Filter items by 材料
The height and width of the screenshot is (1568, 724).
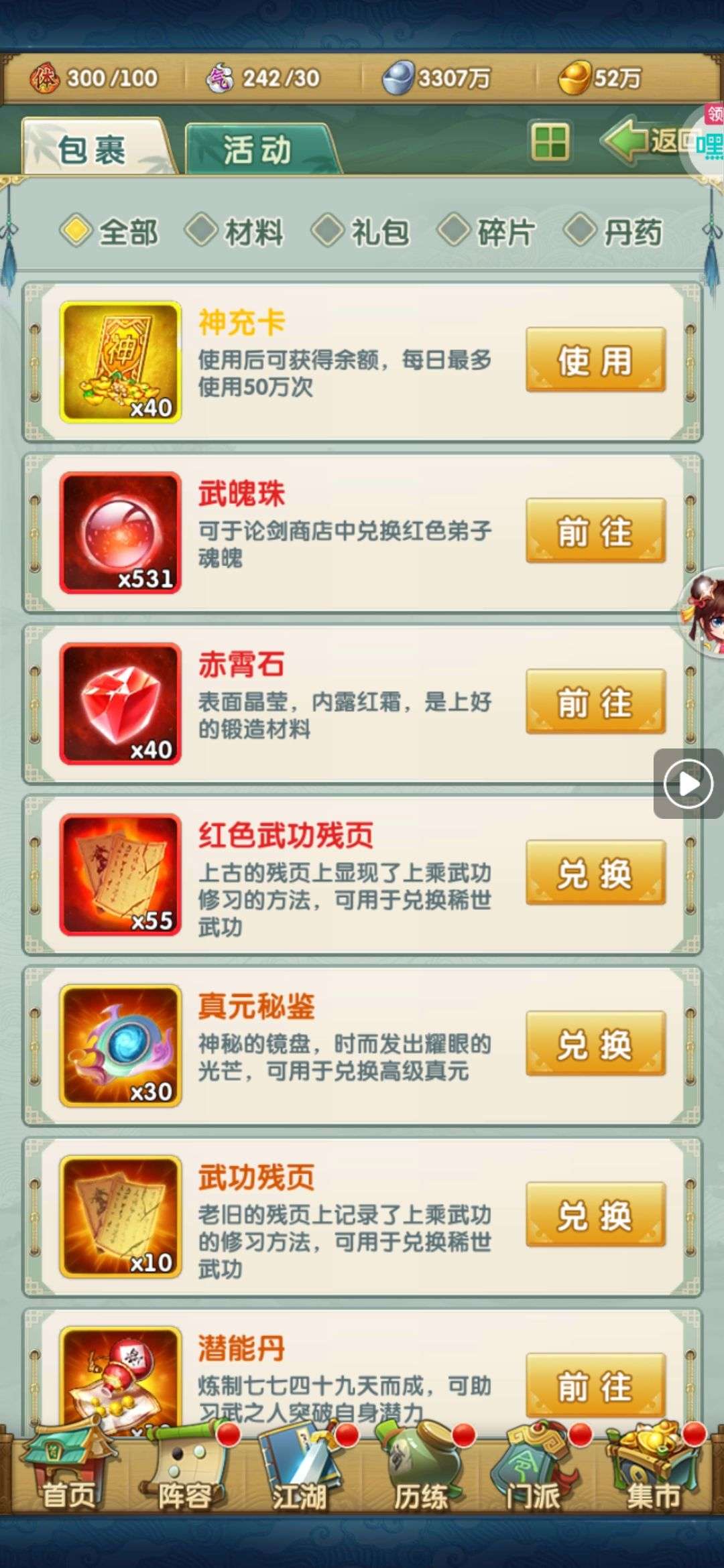pos(235,232)
